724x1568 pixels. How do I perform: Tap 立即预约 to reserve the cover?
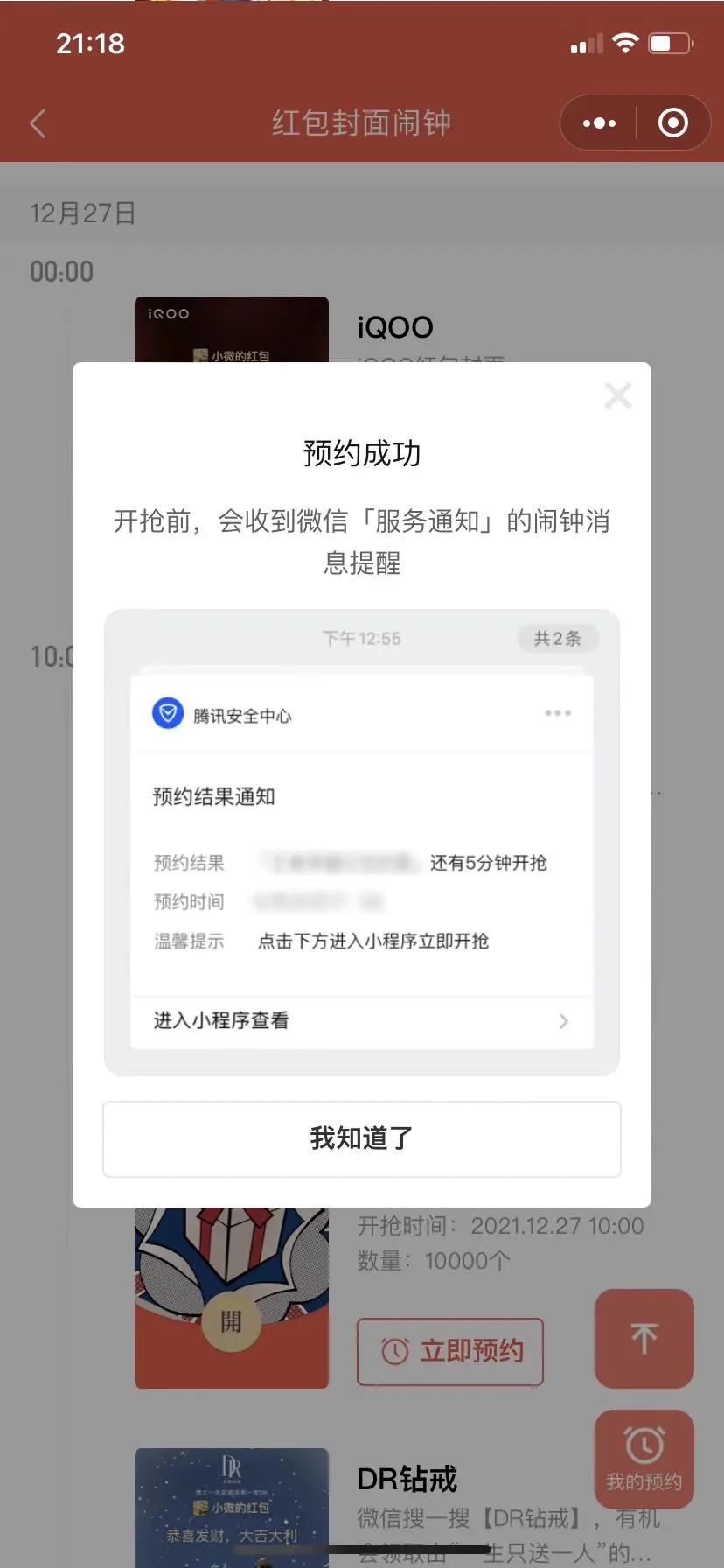coord(450,1351)
